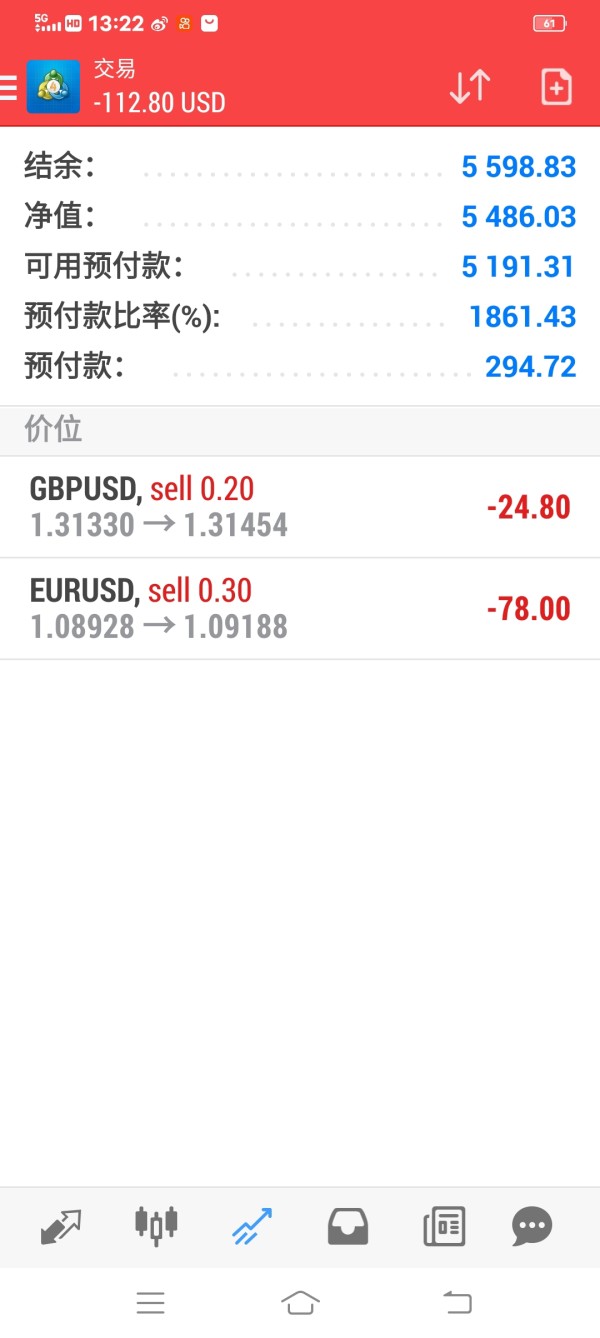600x1338 pixels.
Task: Open the hamburger drawer menu
Action: pos(8,87)
